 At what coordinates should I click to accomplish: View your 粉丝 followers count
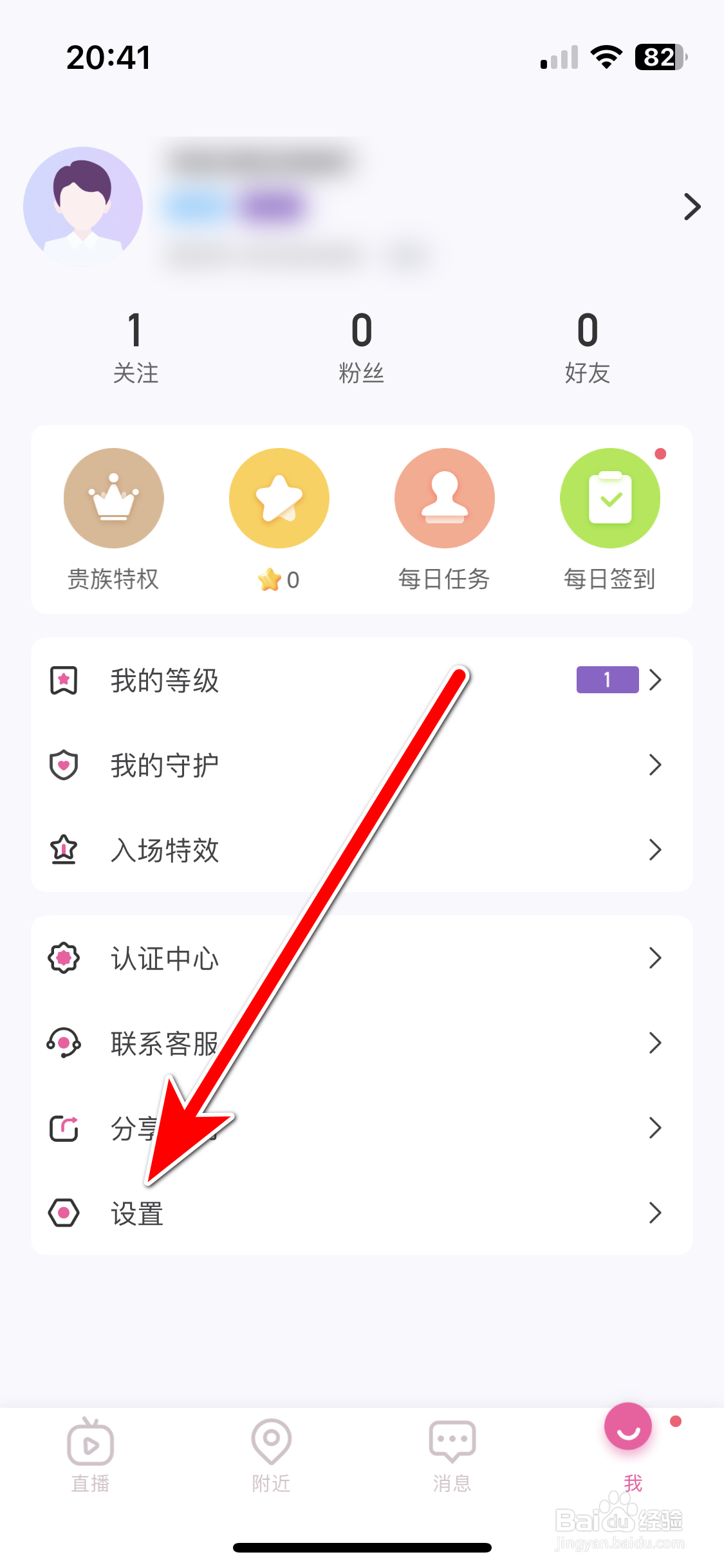coord(362,348)
